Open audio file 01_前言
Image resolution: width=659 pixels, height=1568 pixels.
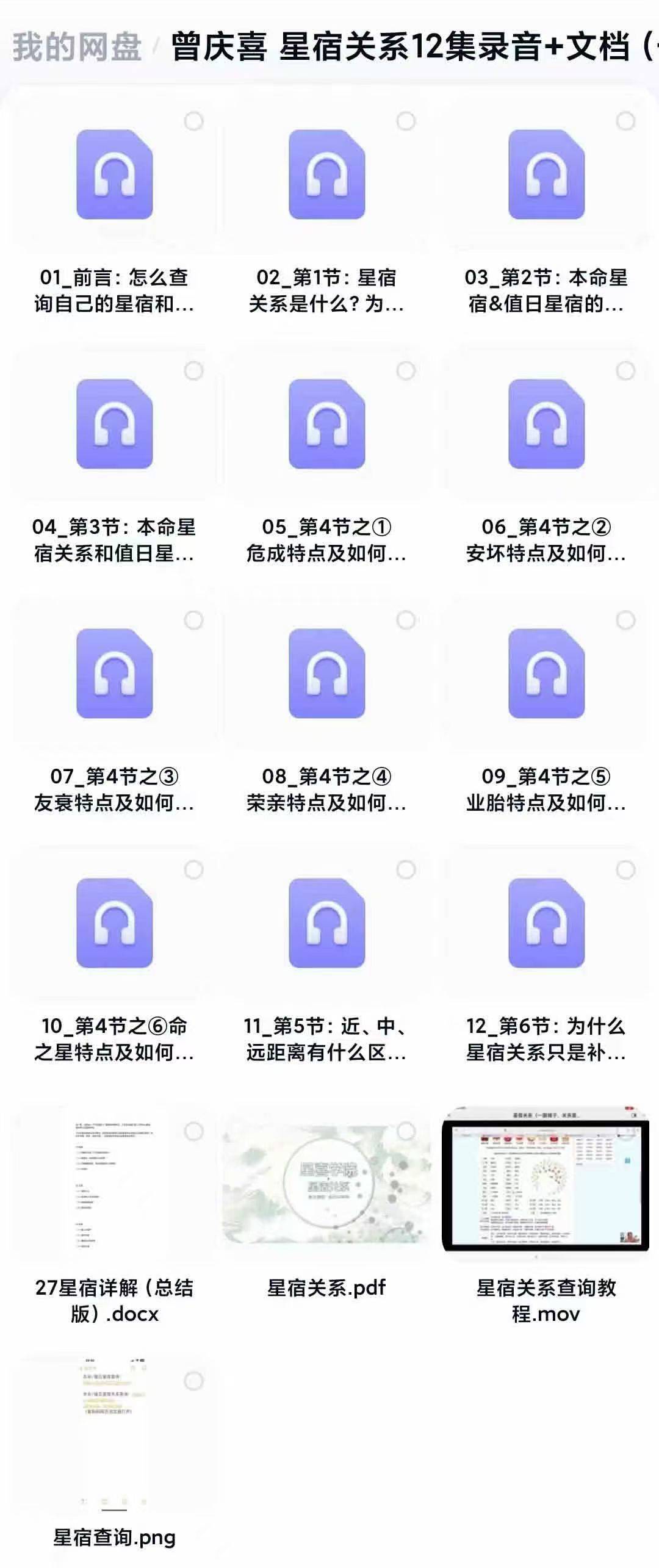(114, 174)
